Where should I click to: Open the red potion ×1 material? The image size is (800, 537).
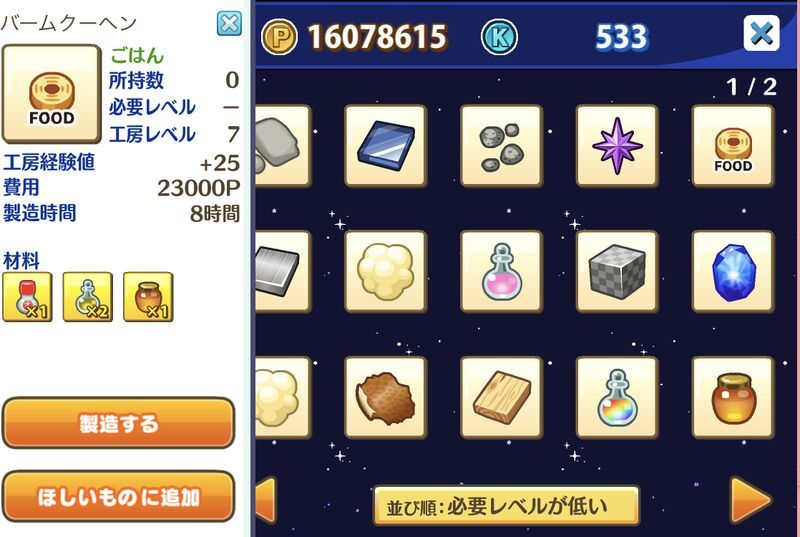[27, 297]
